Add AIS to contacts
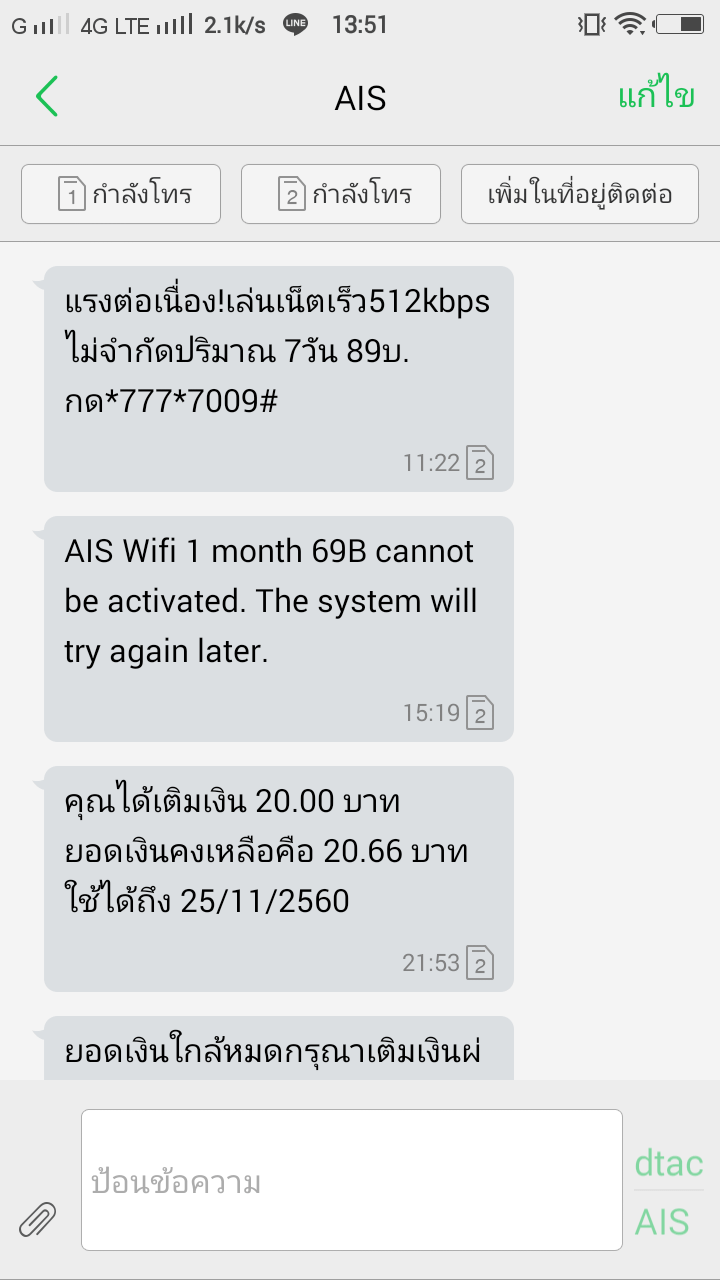The image size is (720, 1280). (x=580, y=194)
